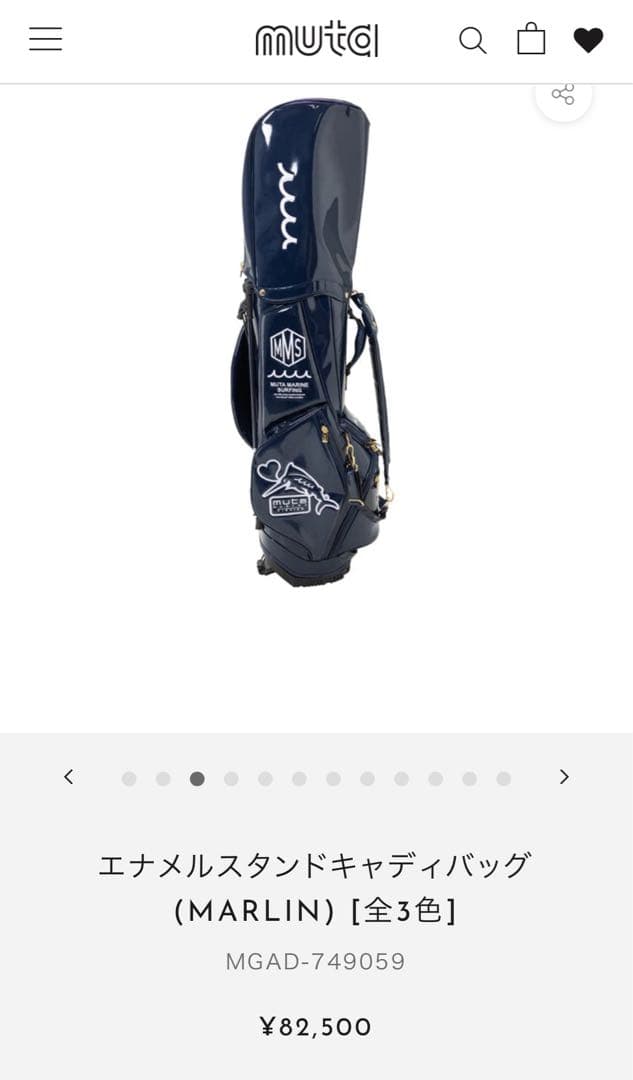This screenshot has height=1080, width=633.
Task: Tap the muta logo to go home
Action: coord(317,39)
